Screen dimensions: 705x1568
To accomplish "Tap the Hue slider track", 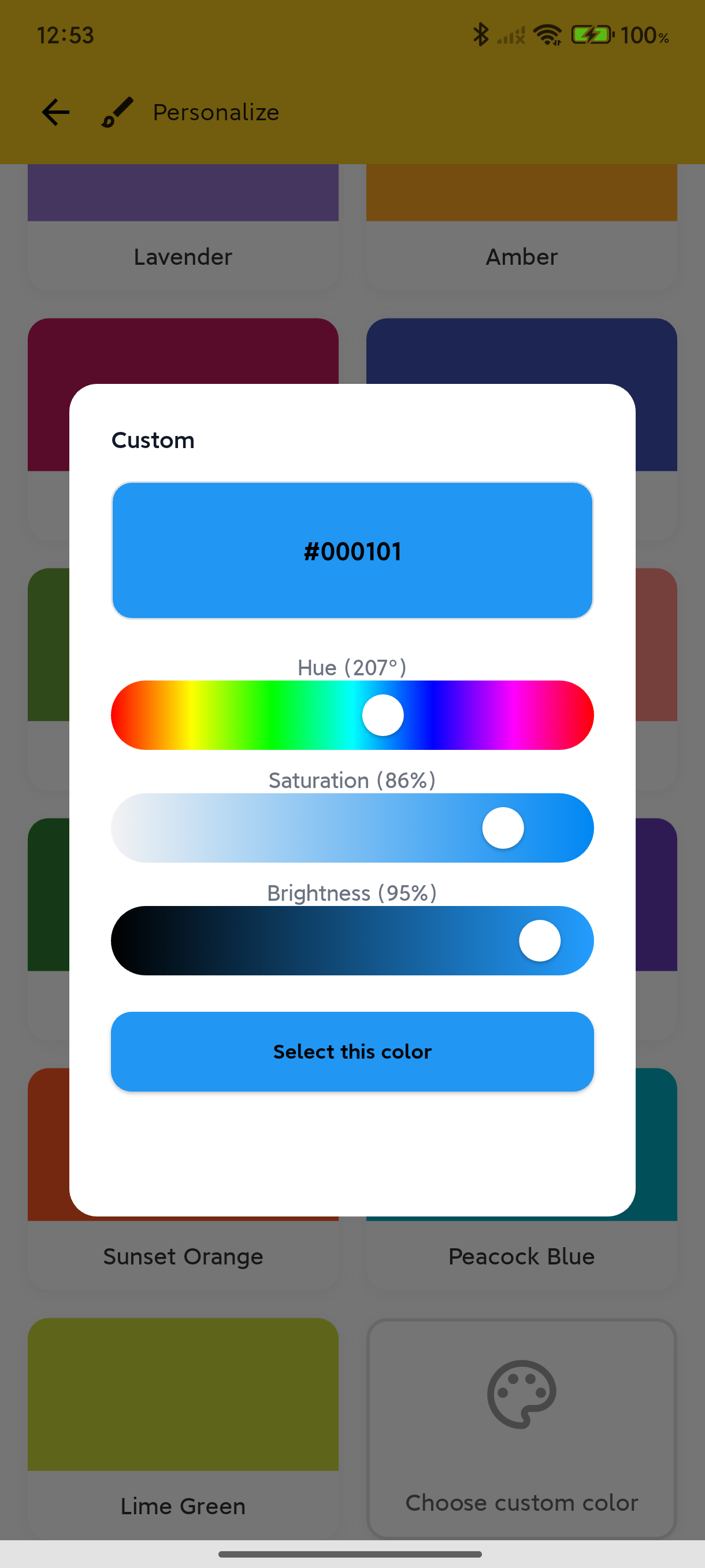I will (352, 715).
